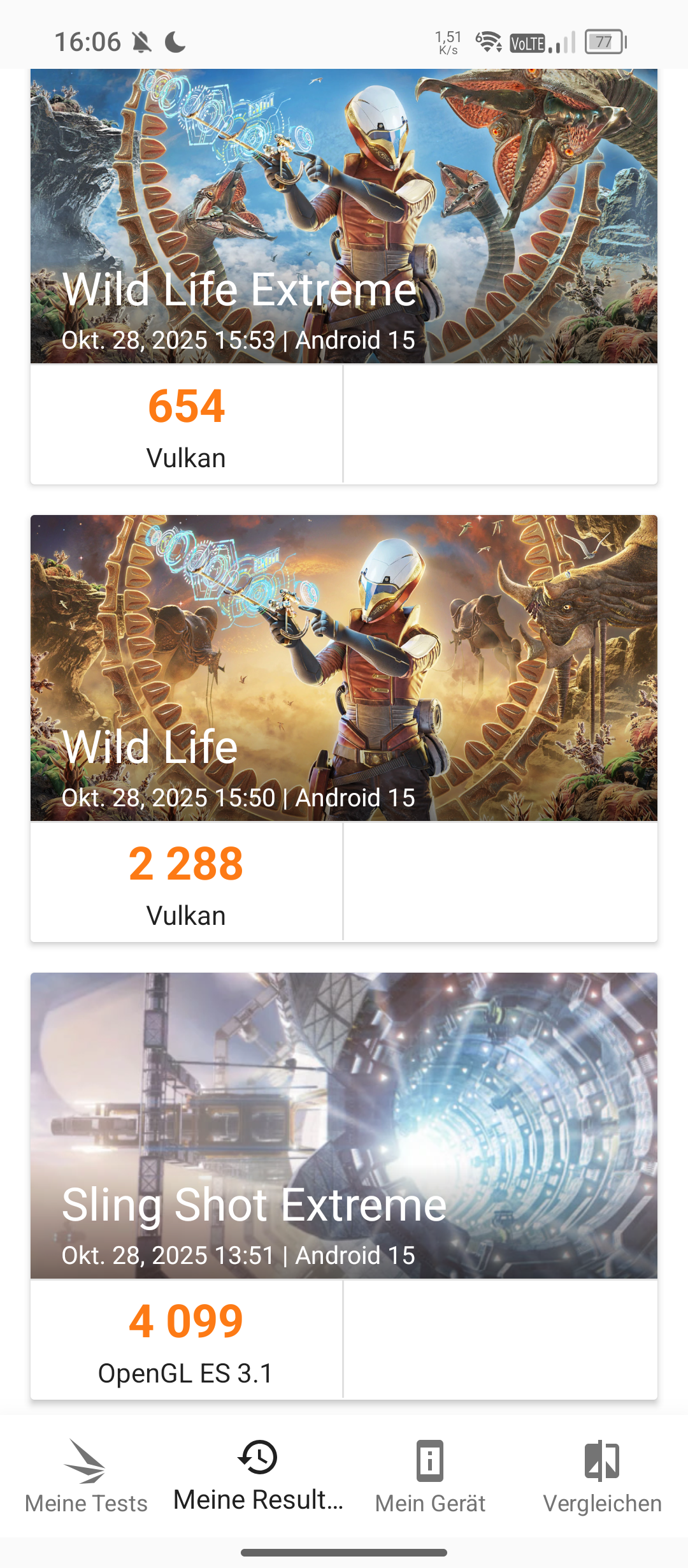Go to the Mein Gerät tab
688x1568 pixels.
(x=430, y=1476)
